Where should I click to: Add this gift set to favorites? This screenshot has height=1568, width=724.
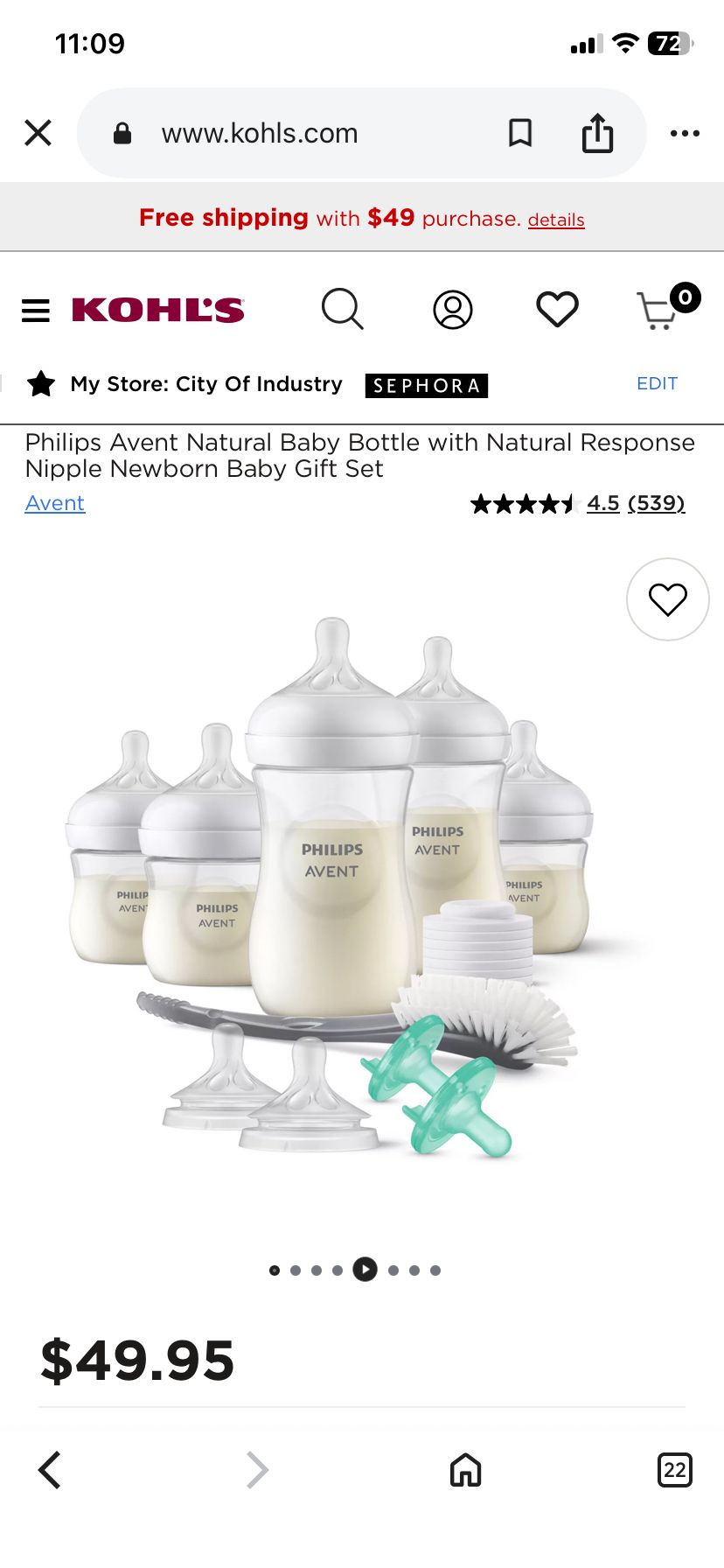pos(668,599)
